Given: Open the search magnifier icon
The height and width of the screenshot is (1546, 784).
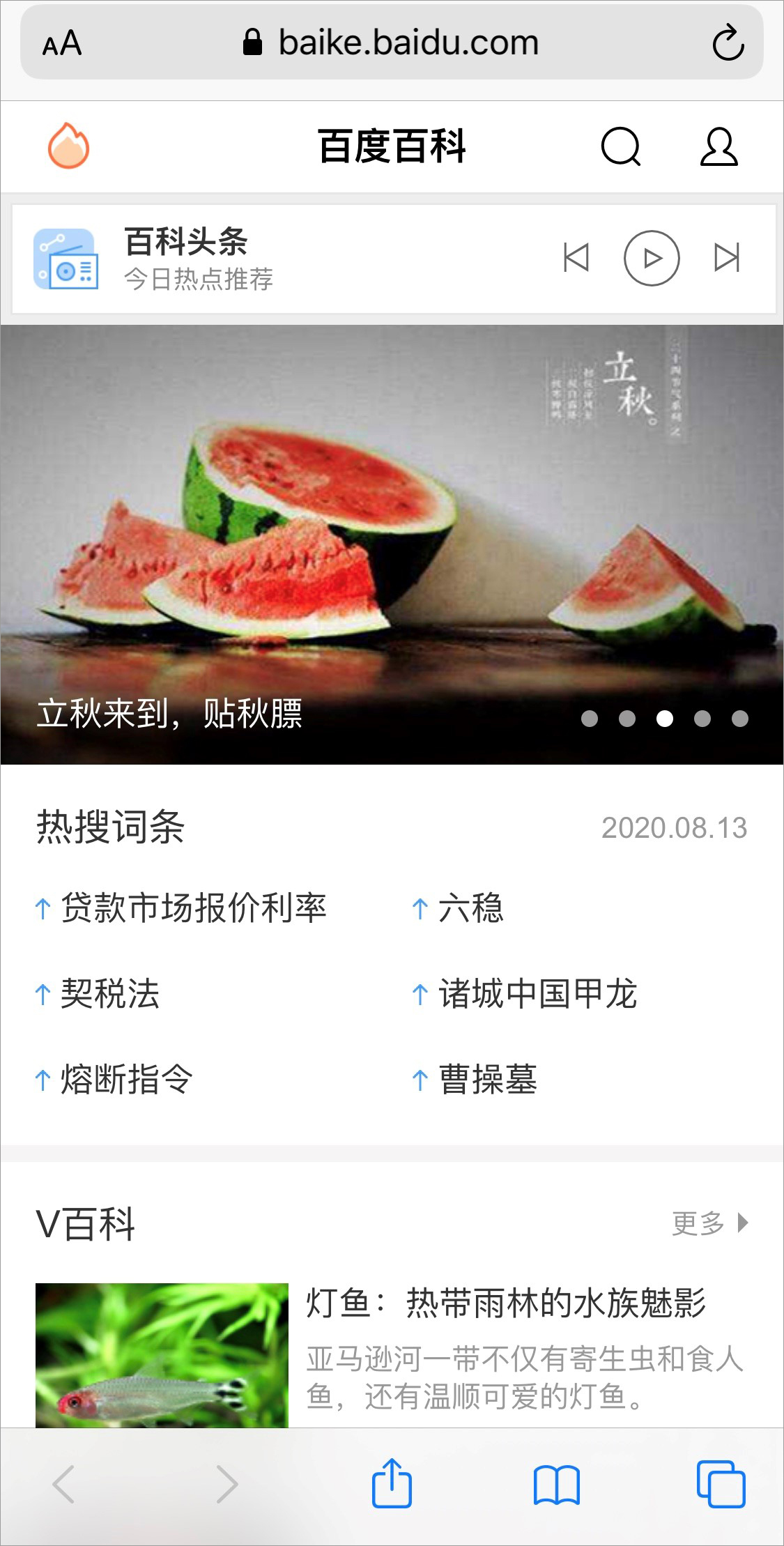Looking at the screenshot, I should point(620,146).
